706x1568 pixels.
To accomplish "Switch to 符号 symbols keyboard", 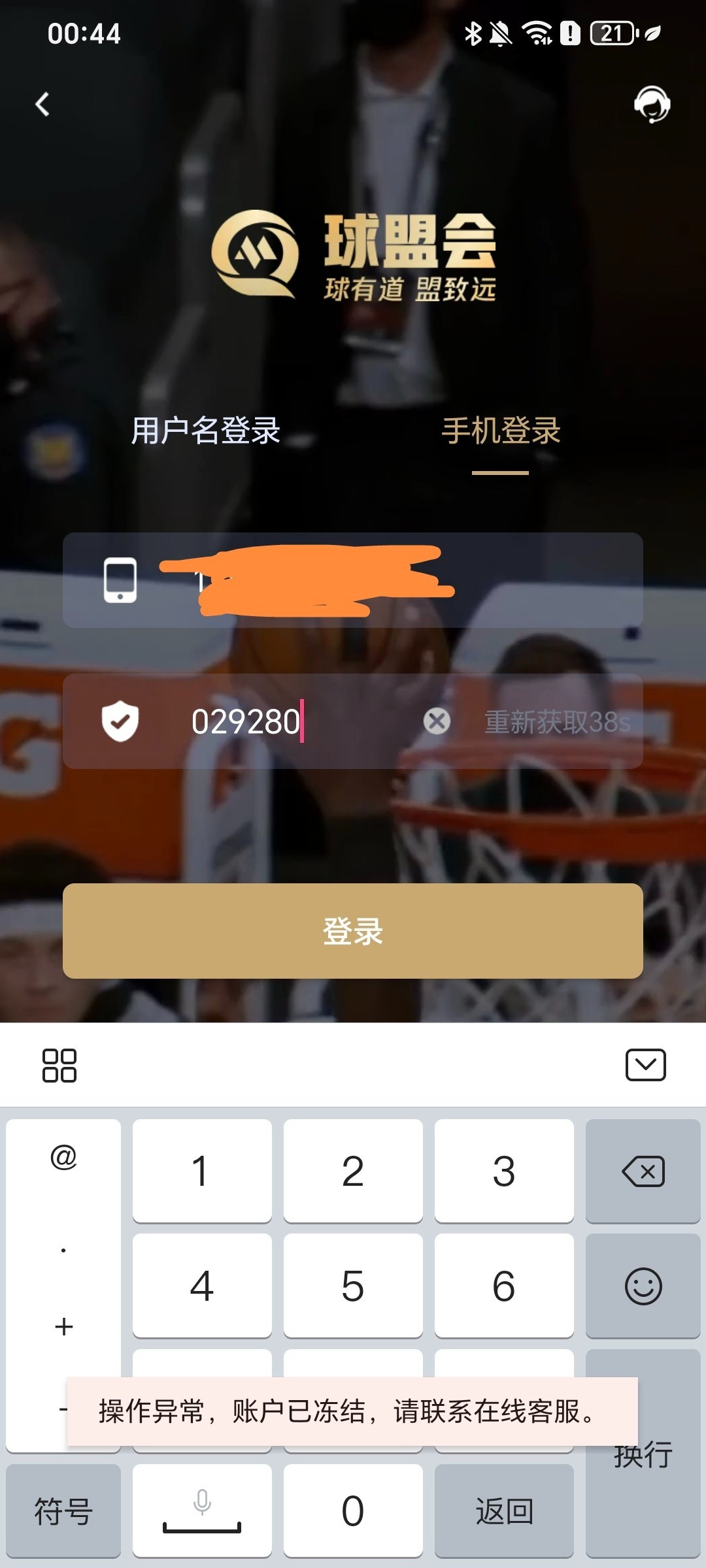I will click(x=63, y=1511).
